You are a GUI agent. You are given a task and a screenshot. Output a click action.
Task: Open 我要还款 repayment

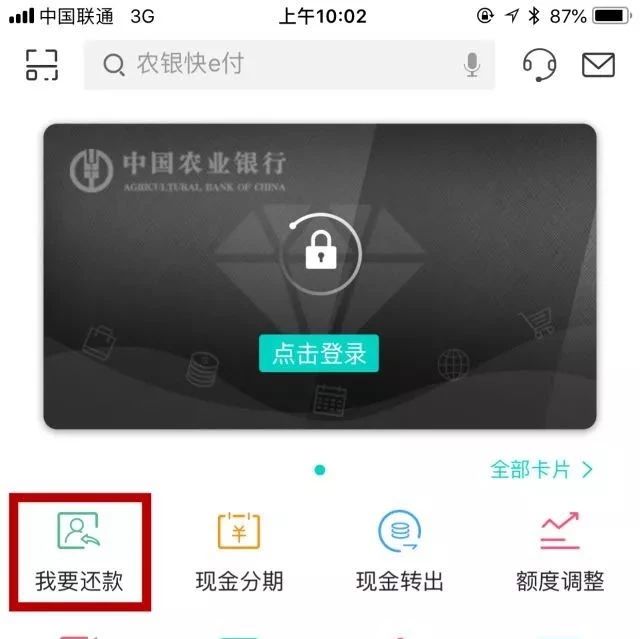[x=79, y=552]
